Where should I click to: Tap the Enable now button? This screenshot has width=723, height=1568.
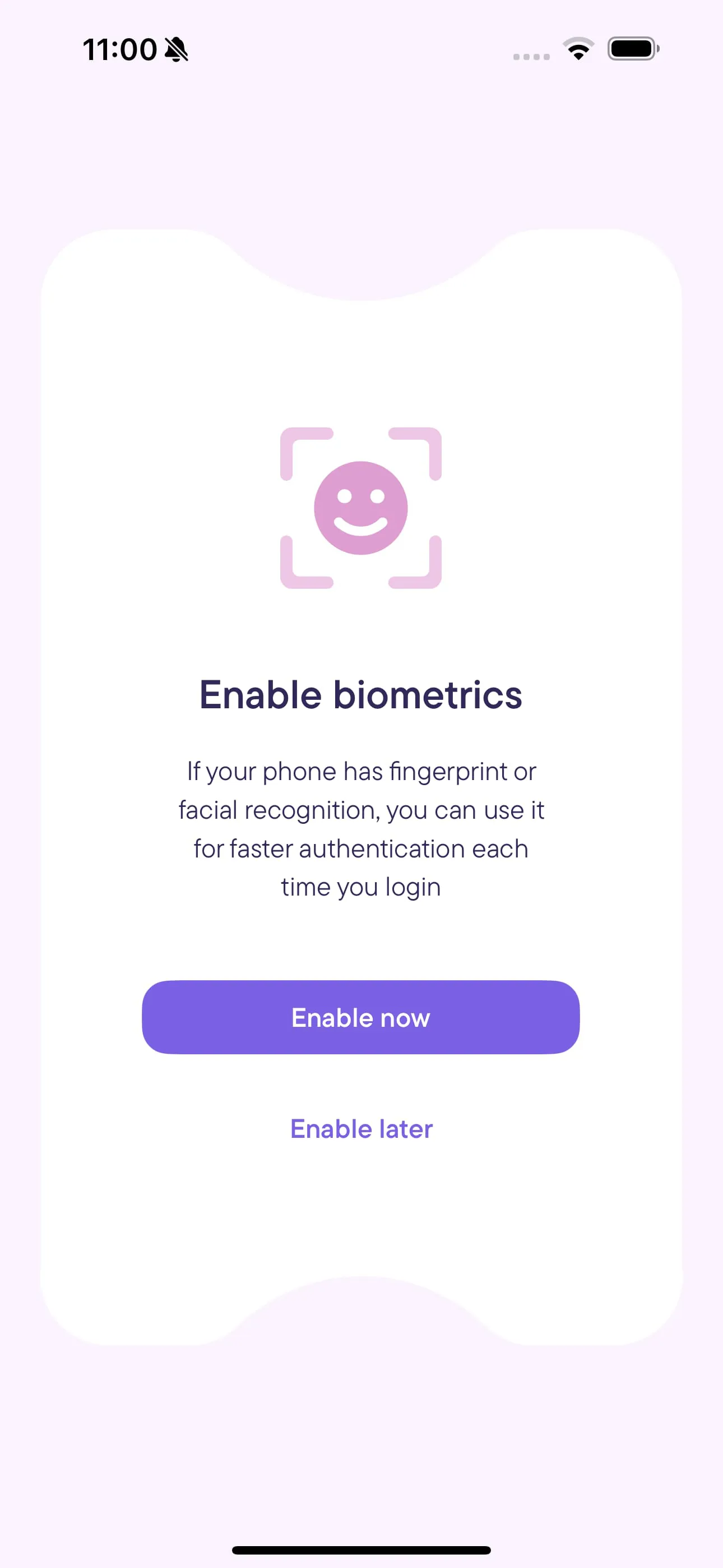tap(361, 1017)
